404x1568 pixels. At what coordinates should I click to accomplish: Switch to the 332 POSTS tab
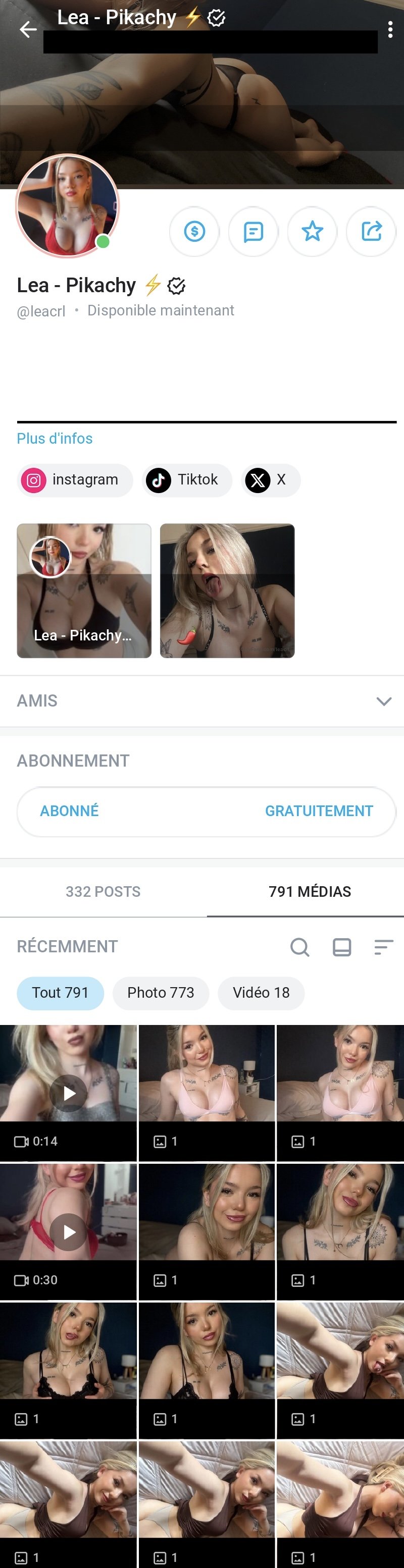coord(103,891)
